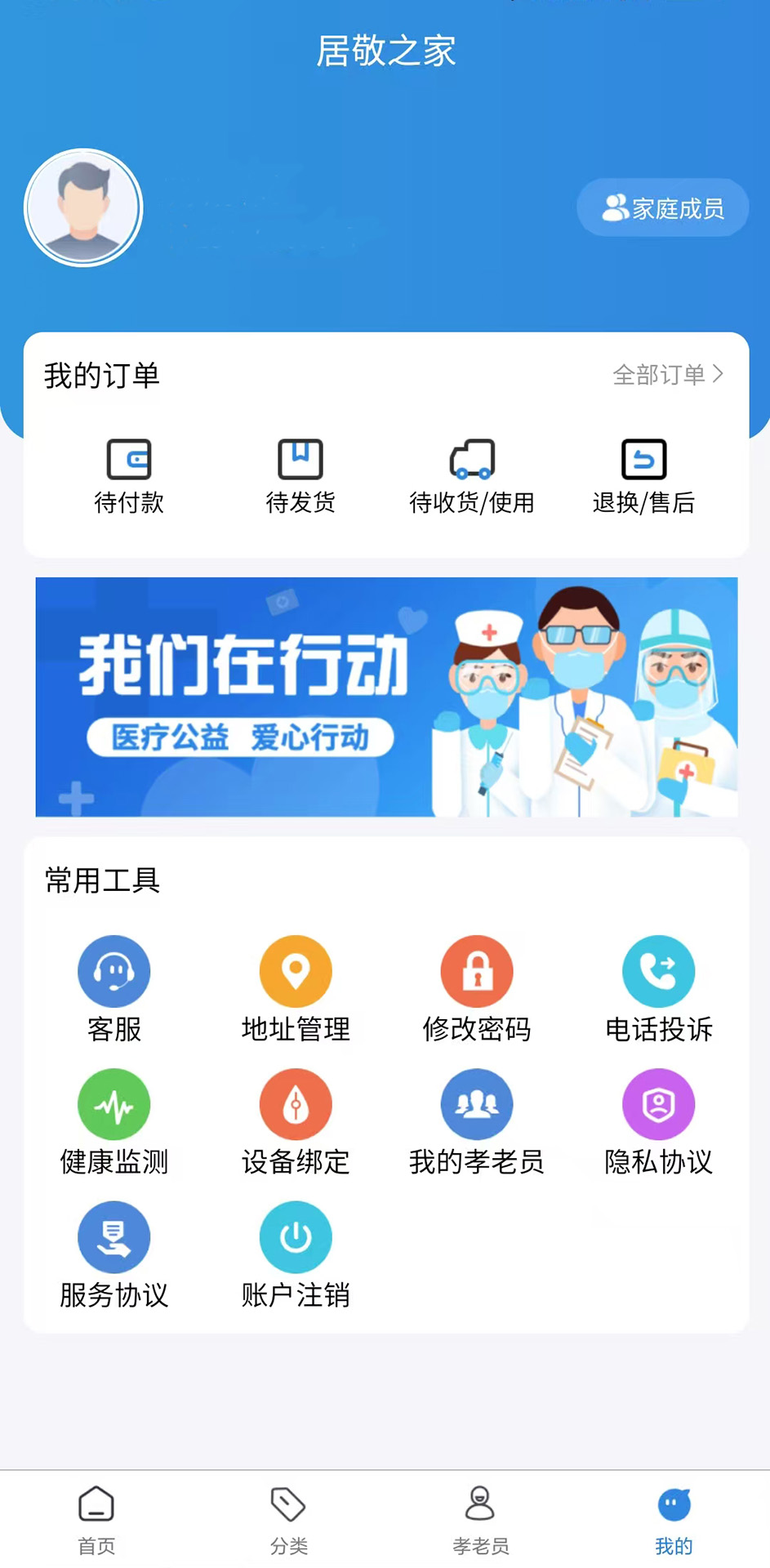Click the user profile avatar
The width and height of the screenshot is (770, 1568).
click(x=82, y=207)
